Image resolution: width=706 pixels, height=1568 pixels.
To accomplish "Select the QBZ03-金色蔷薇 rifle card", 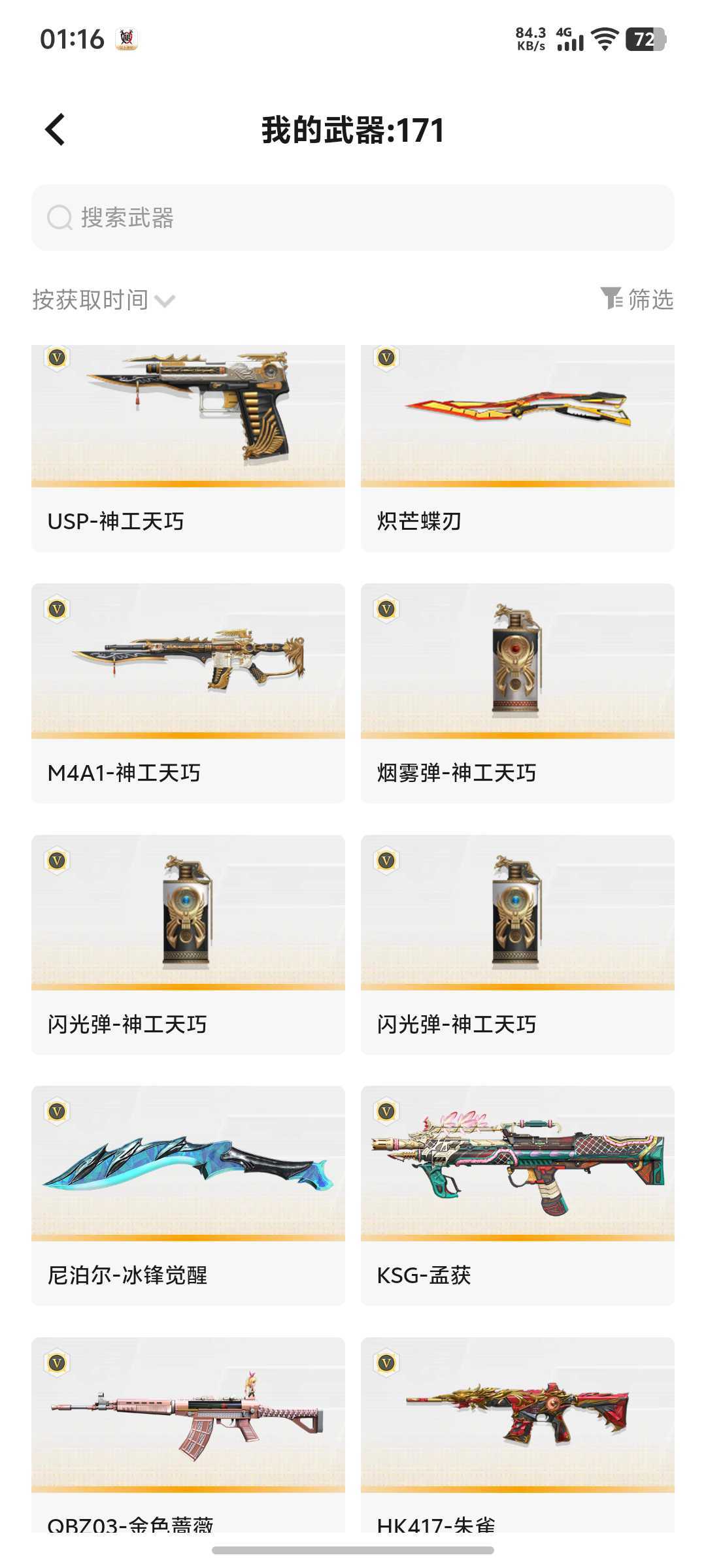I will click(x=188, y=1431).
